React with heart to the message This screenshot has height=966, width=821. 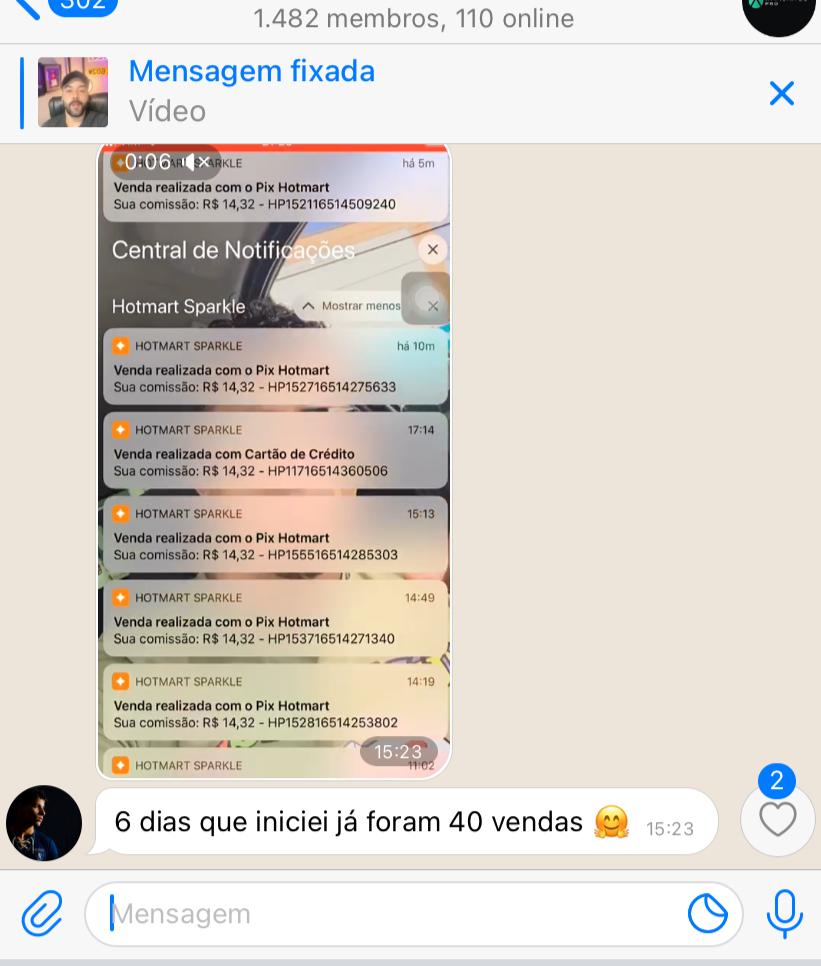777,820
